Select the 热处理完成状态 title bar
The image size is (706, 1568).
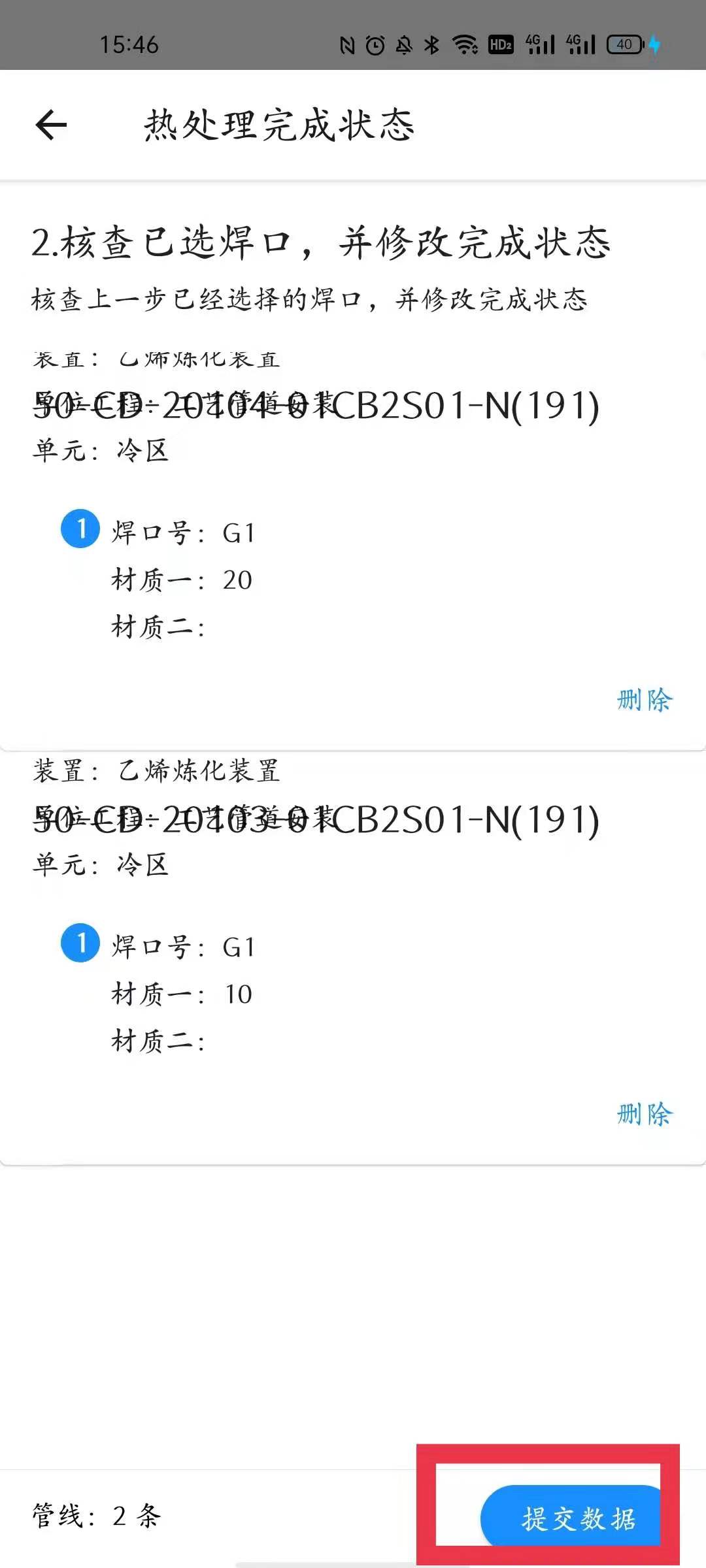(281, 126)
